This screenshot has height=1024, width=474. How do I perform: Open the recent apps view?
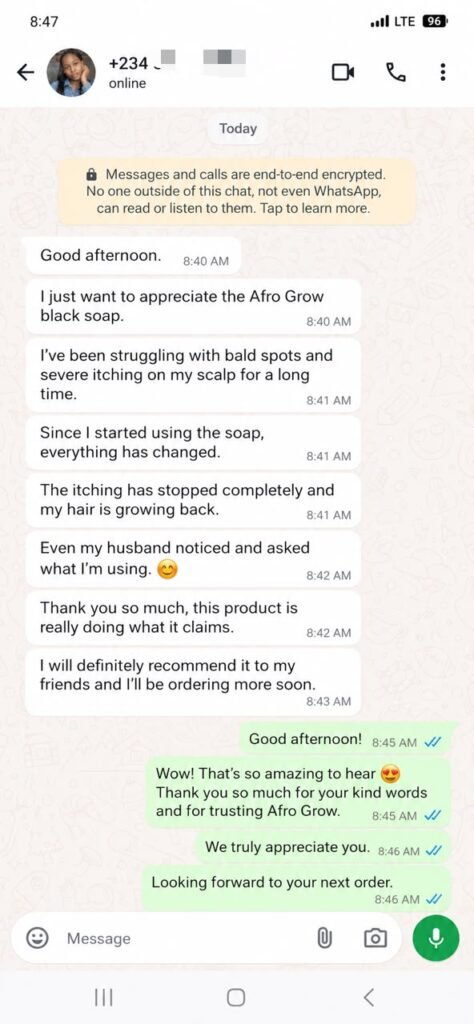(x=104, y=997)
